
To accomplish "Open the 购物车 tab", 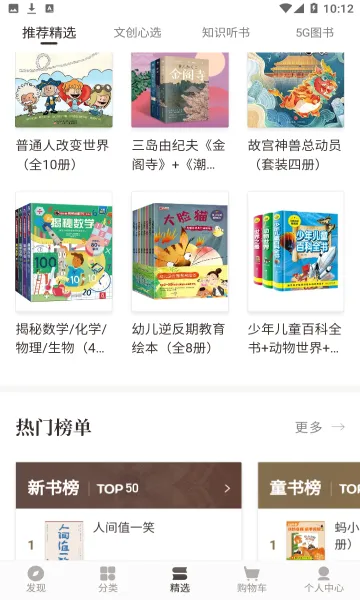I will point(252,579).
